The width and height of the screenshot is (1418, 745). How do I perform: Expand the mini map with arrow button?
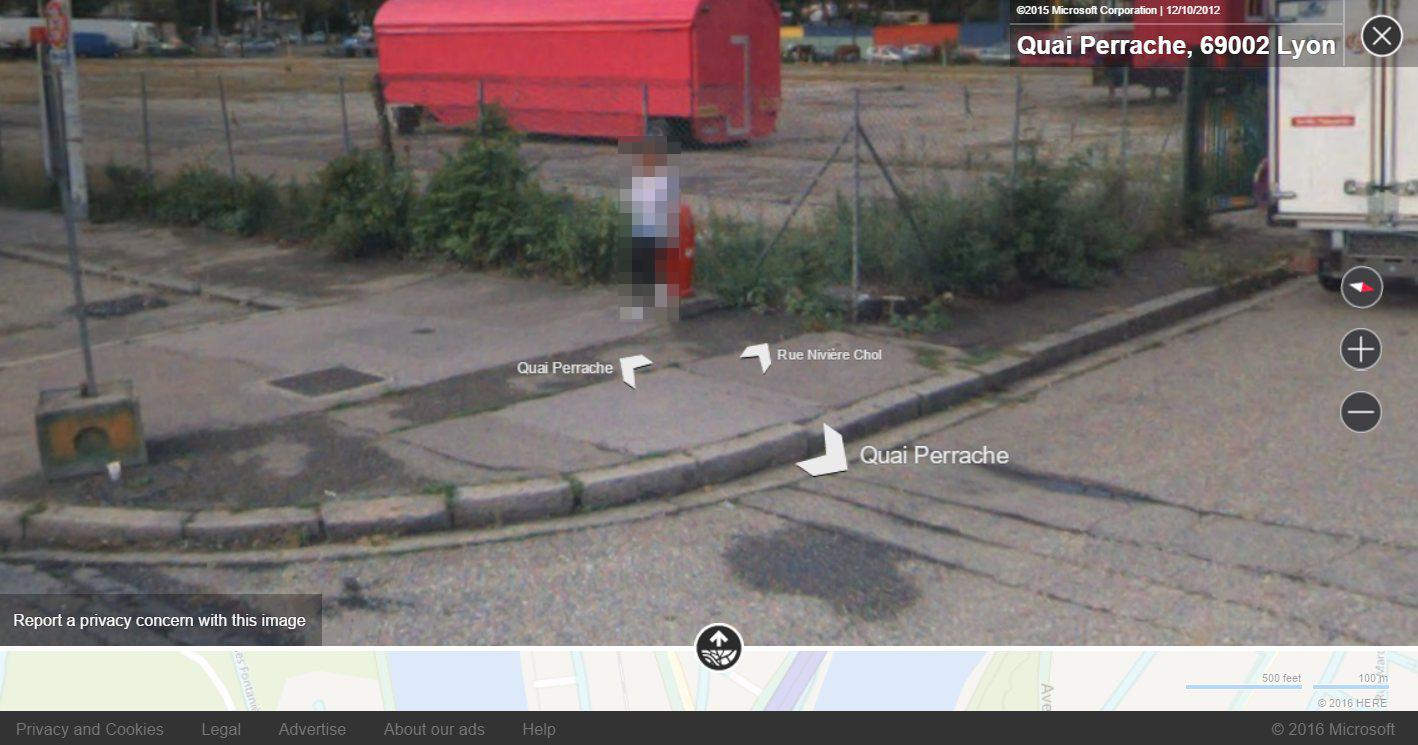pos(719,647)
